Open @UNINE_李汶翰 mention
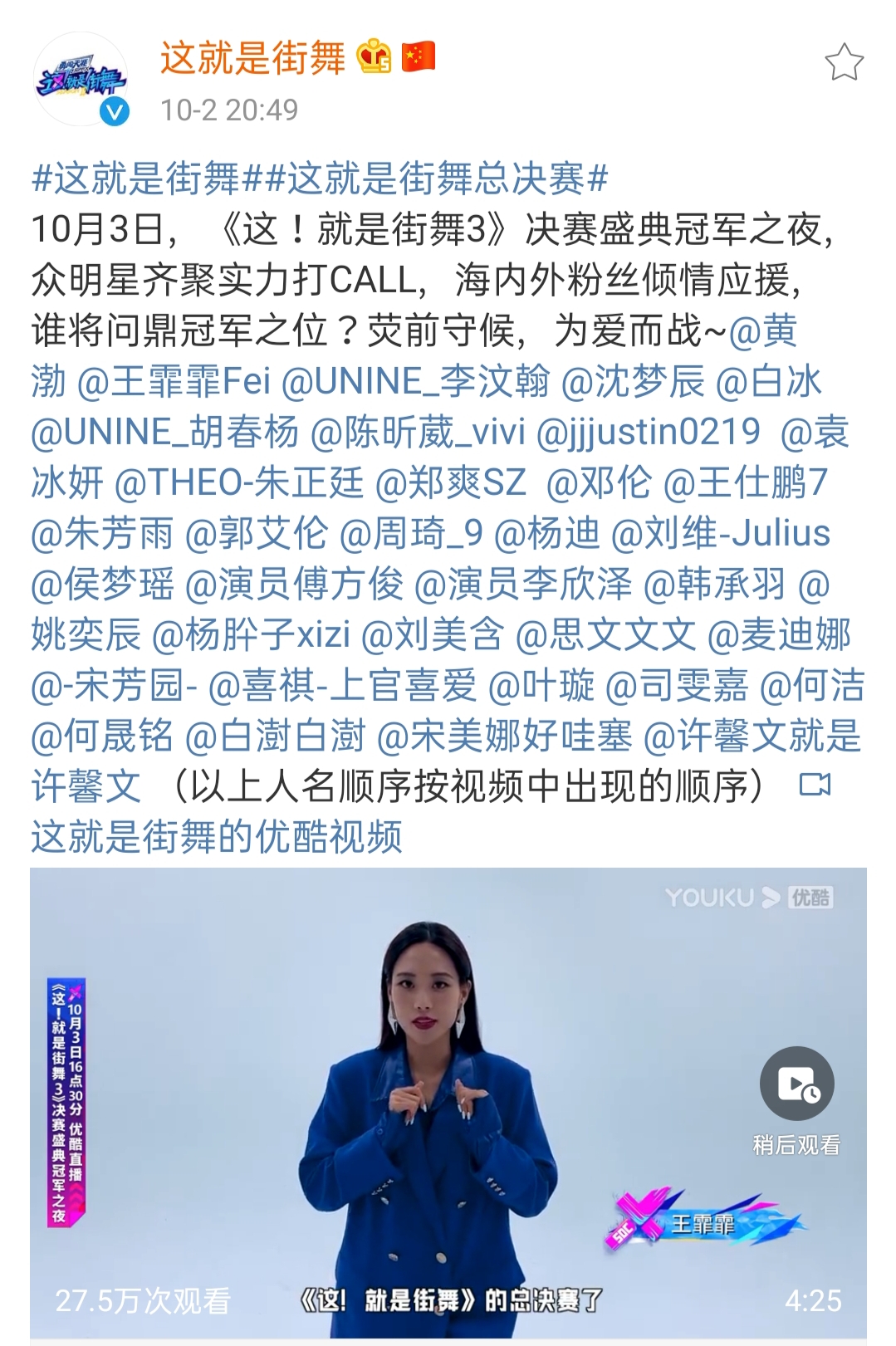The width and height of the screenshot is (896, 1346). 416,381
